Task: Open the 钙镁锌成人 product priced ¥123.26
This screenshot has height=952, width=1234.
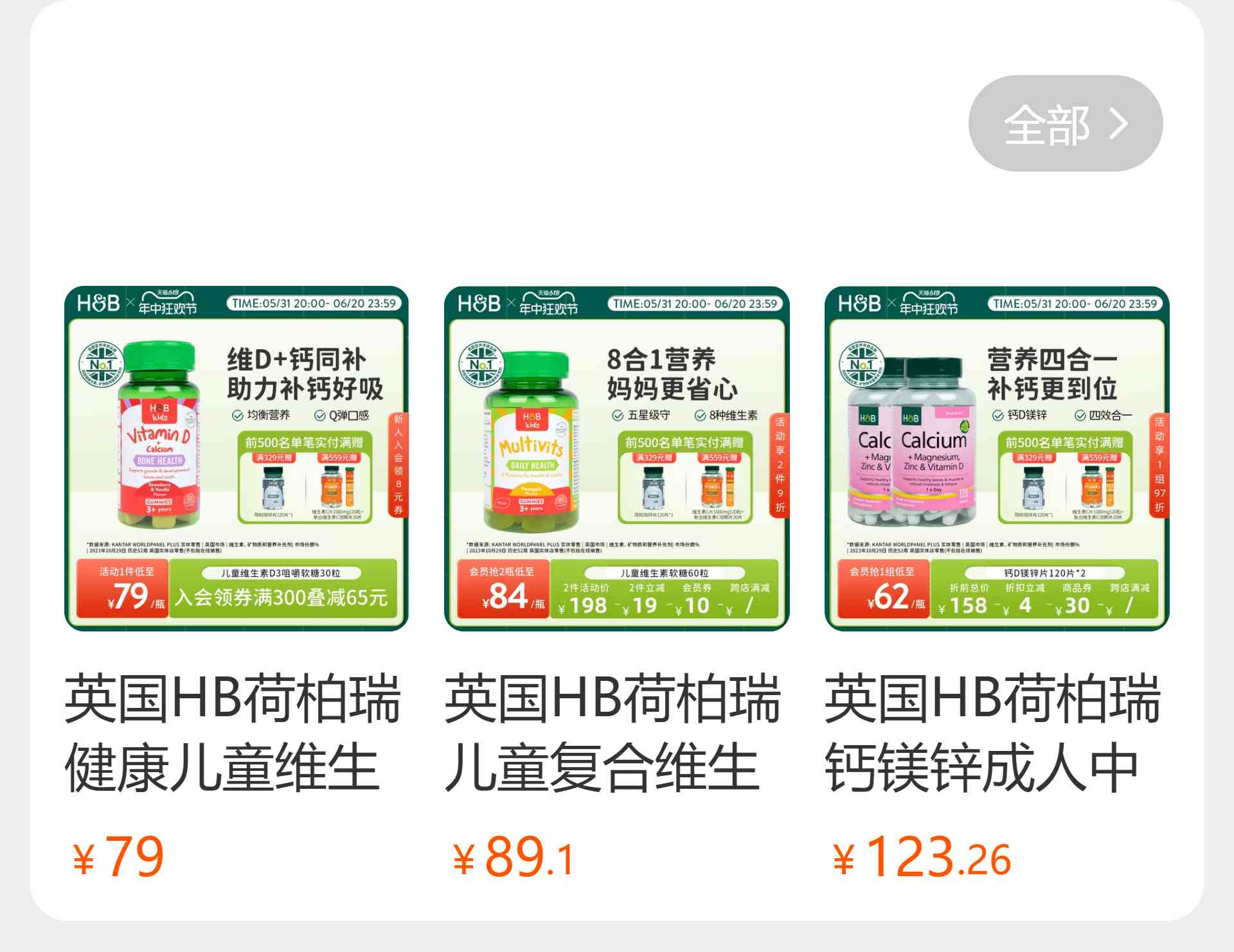Action: click(996, 458)
